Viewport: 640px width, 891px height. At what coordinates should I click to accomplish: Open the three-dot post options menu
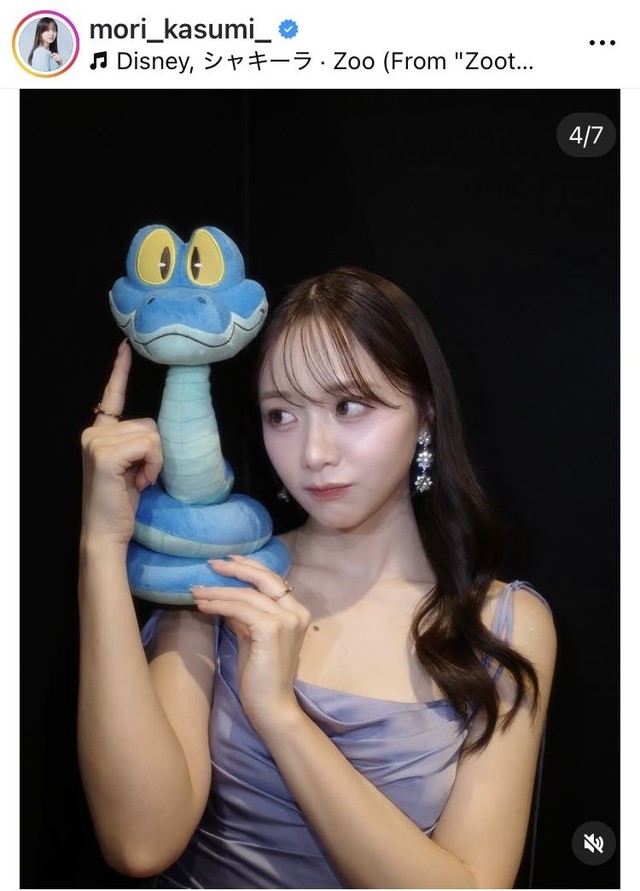[602, 44]
